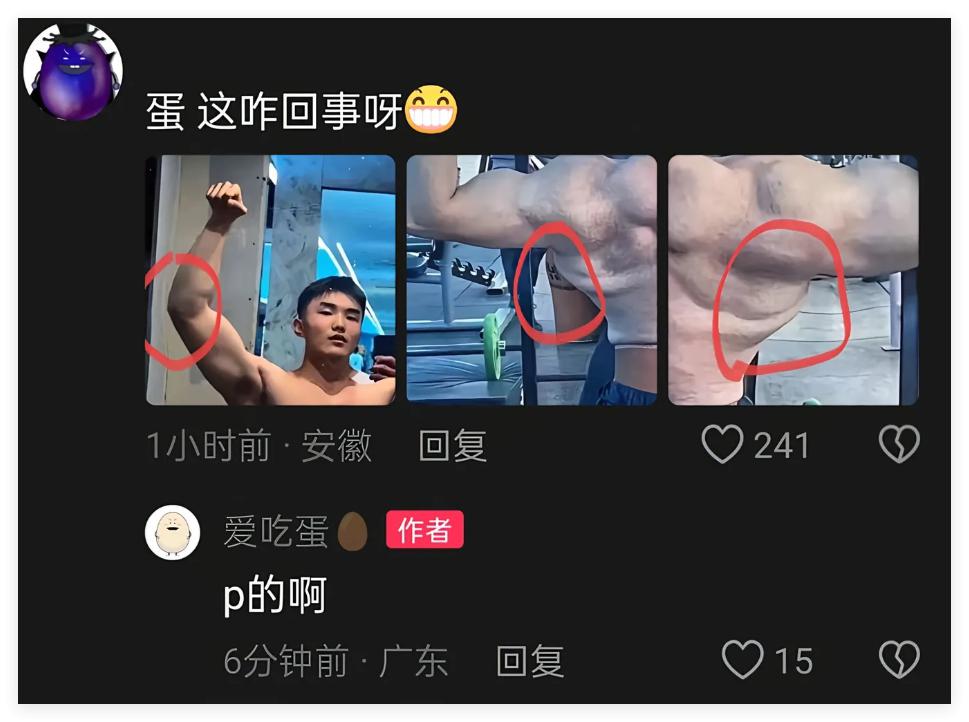This screenshot has height=722, width=969.
Task: Like the comment with 241 likes
Action: [722, 445]
